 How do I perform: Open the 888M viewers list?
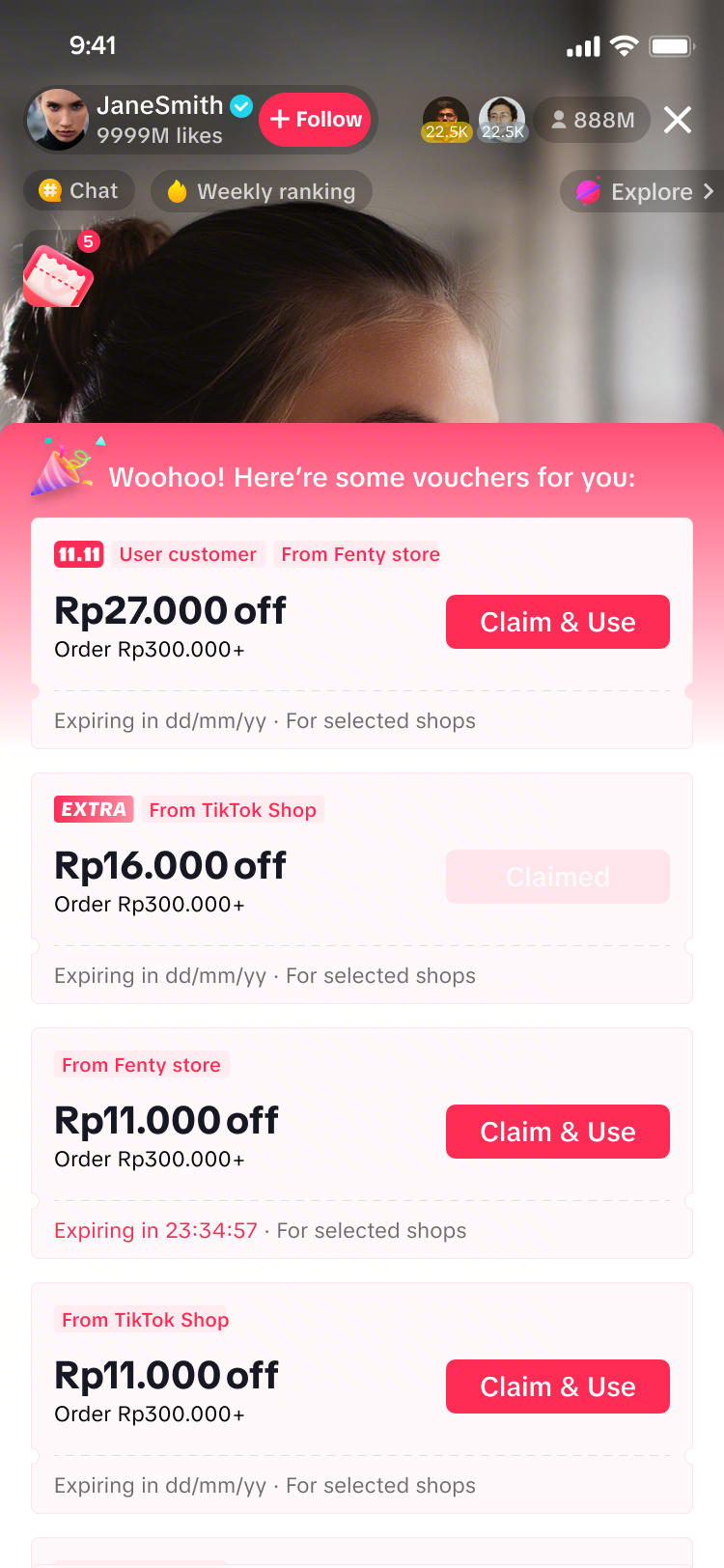[x=593, y=120]
